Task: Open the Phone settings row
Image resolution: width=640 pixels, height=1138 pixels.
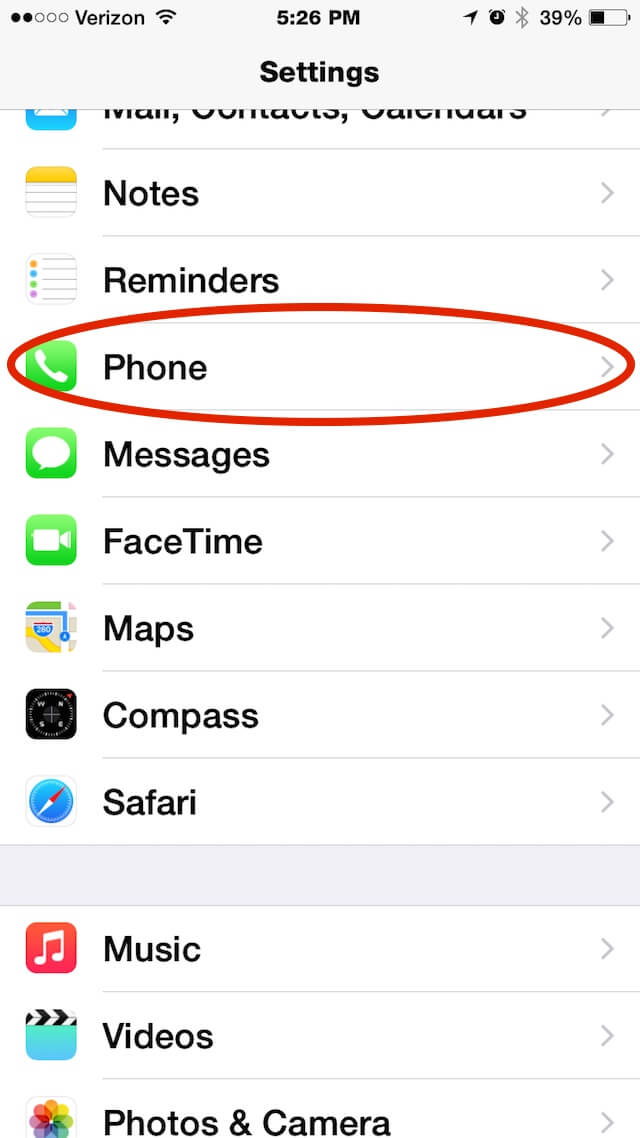Action: pos(320,367)
